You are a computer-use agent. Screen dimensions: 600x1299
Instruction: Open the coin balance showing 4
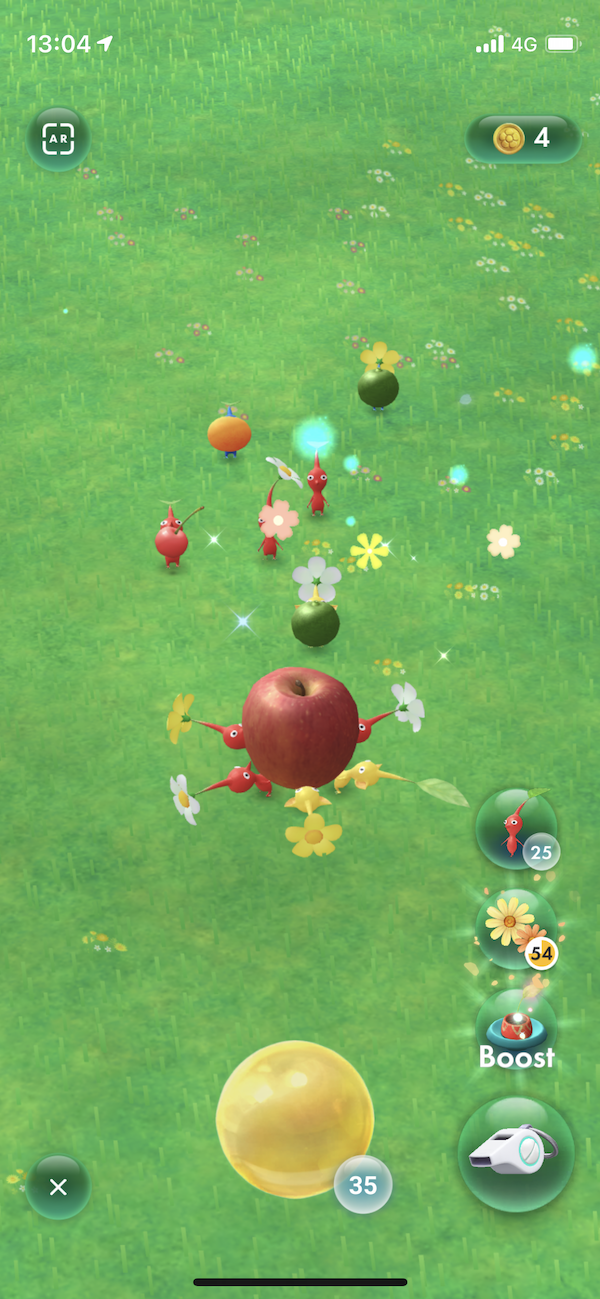point(523,138)
